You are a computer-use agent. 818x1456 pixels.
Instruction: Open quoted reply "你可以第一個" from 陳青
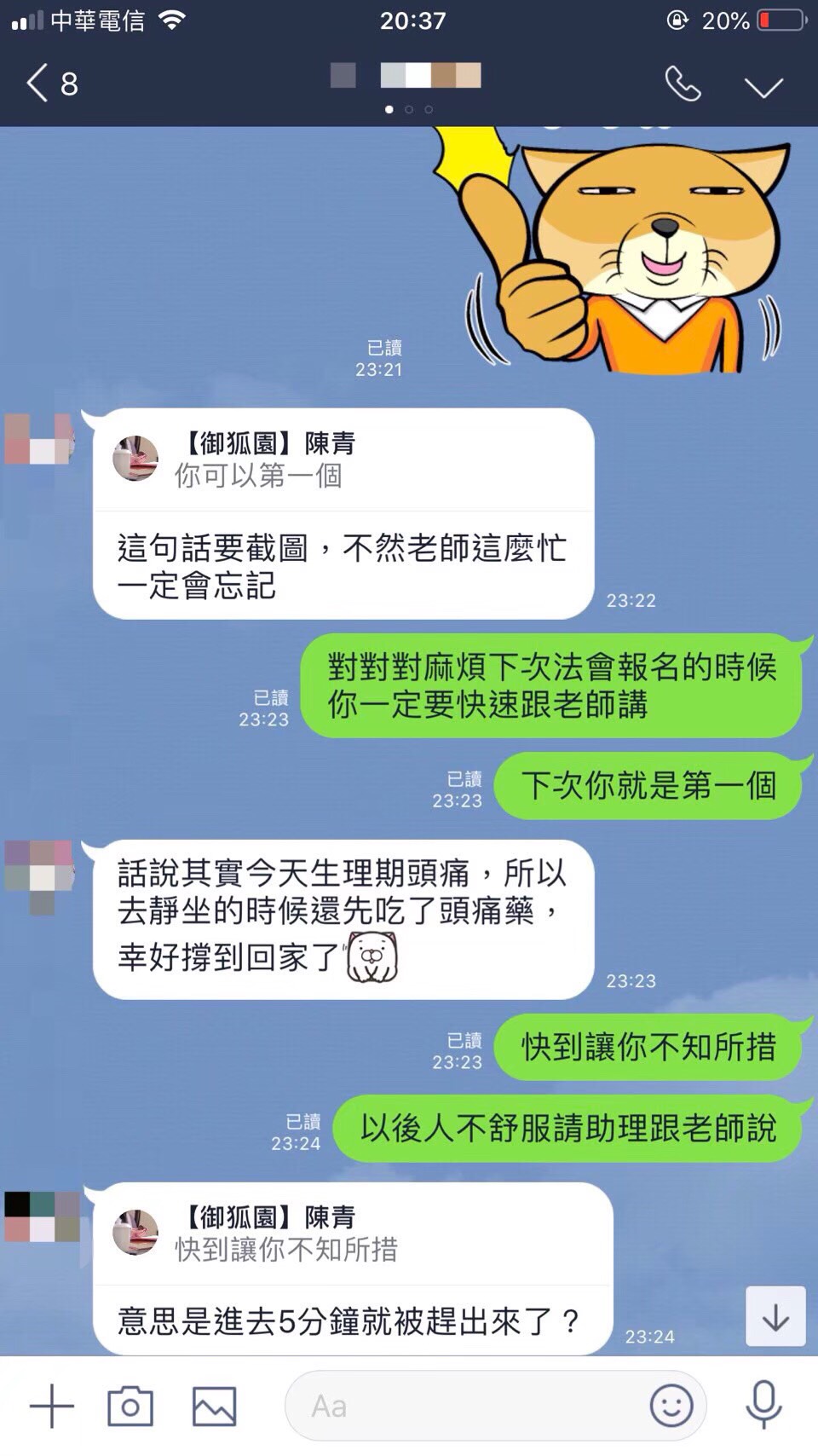(x=341, y=460)
